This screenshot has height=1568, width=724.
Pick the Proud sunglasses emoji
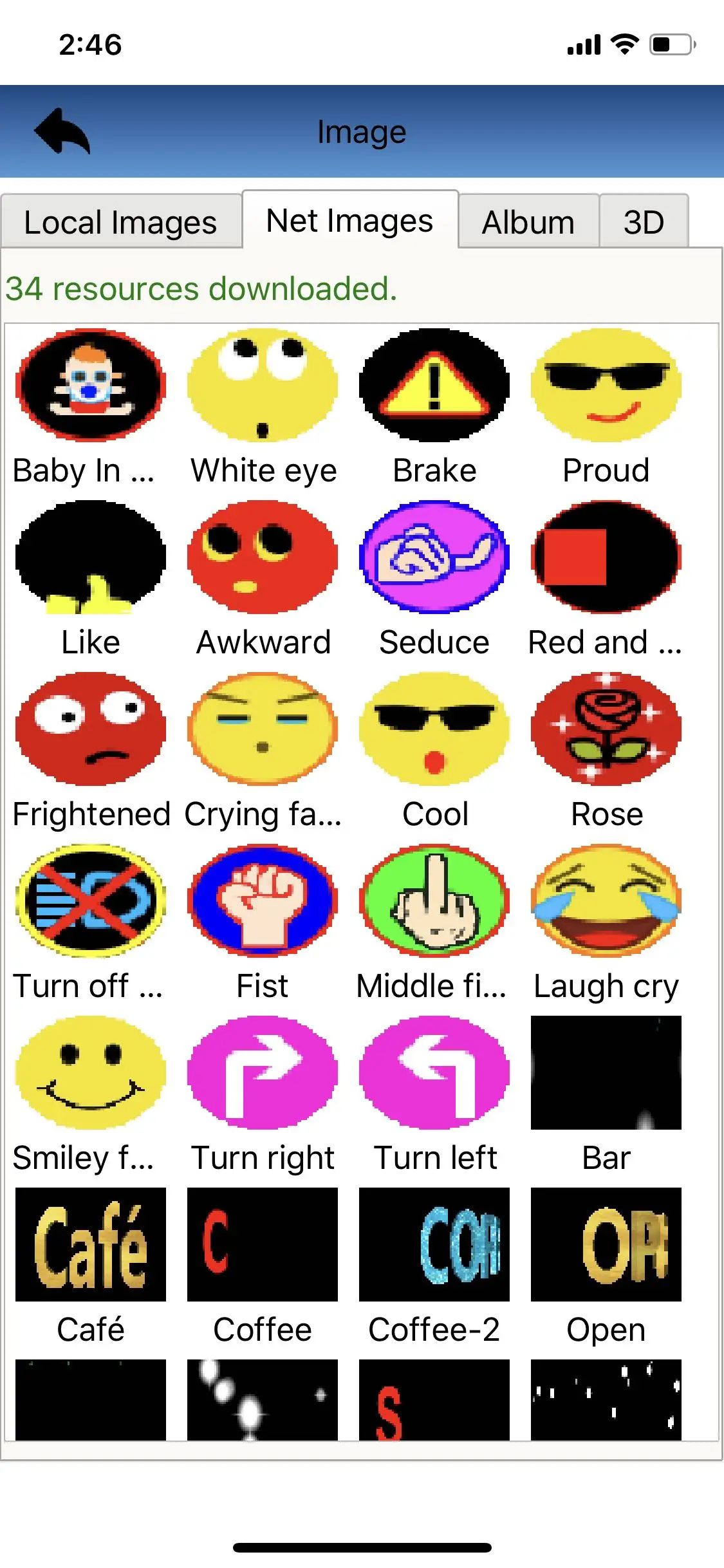[x=606, y=385]
